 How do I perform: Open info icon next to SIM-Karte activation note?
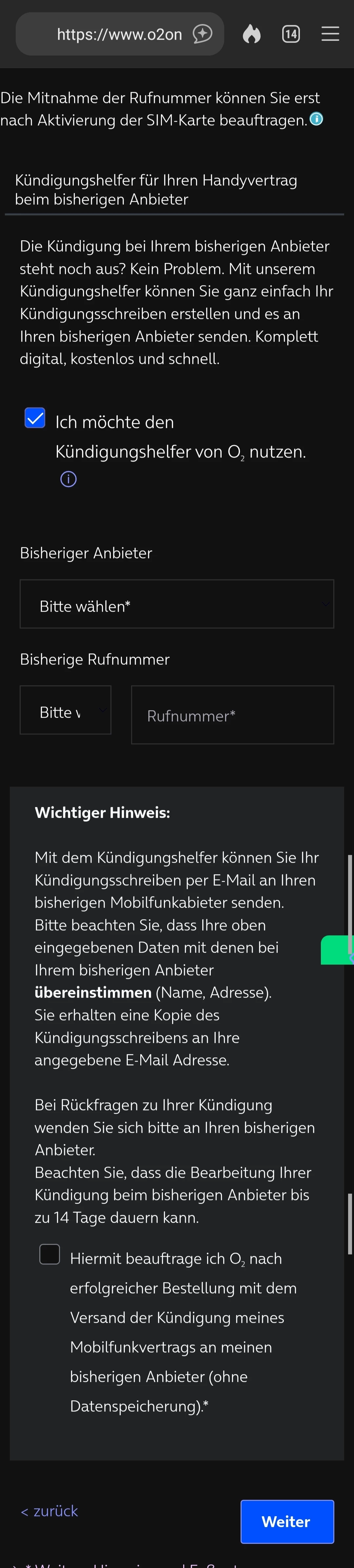coord(316,119)
